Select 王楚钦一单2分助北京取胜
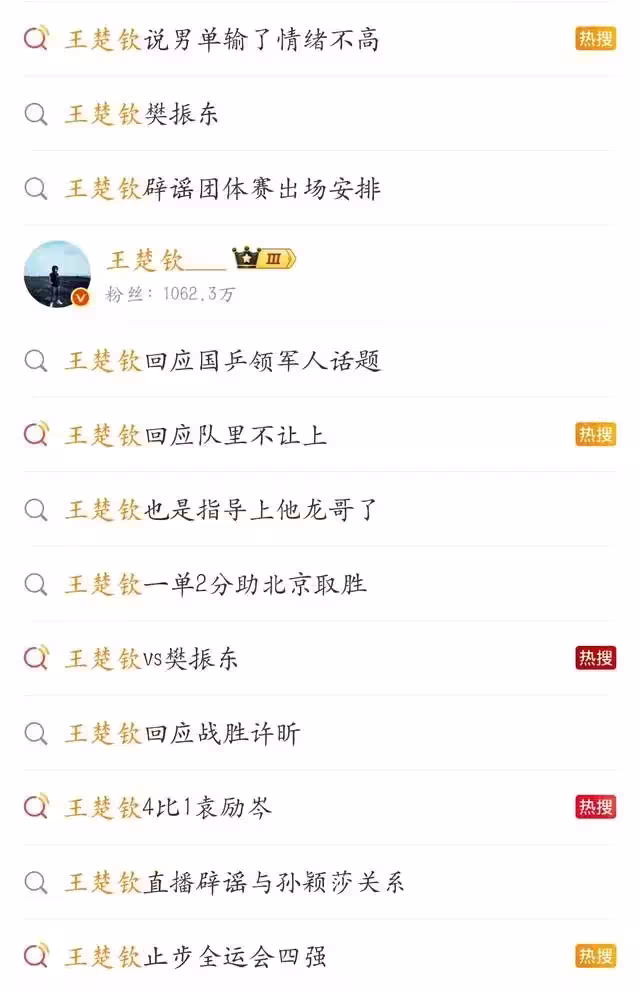The height and width of the screenshot is (992, 640). tap(216, 584)
